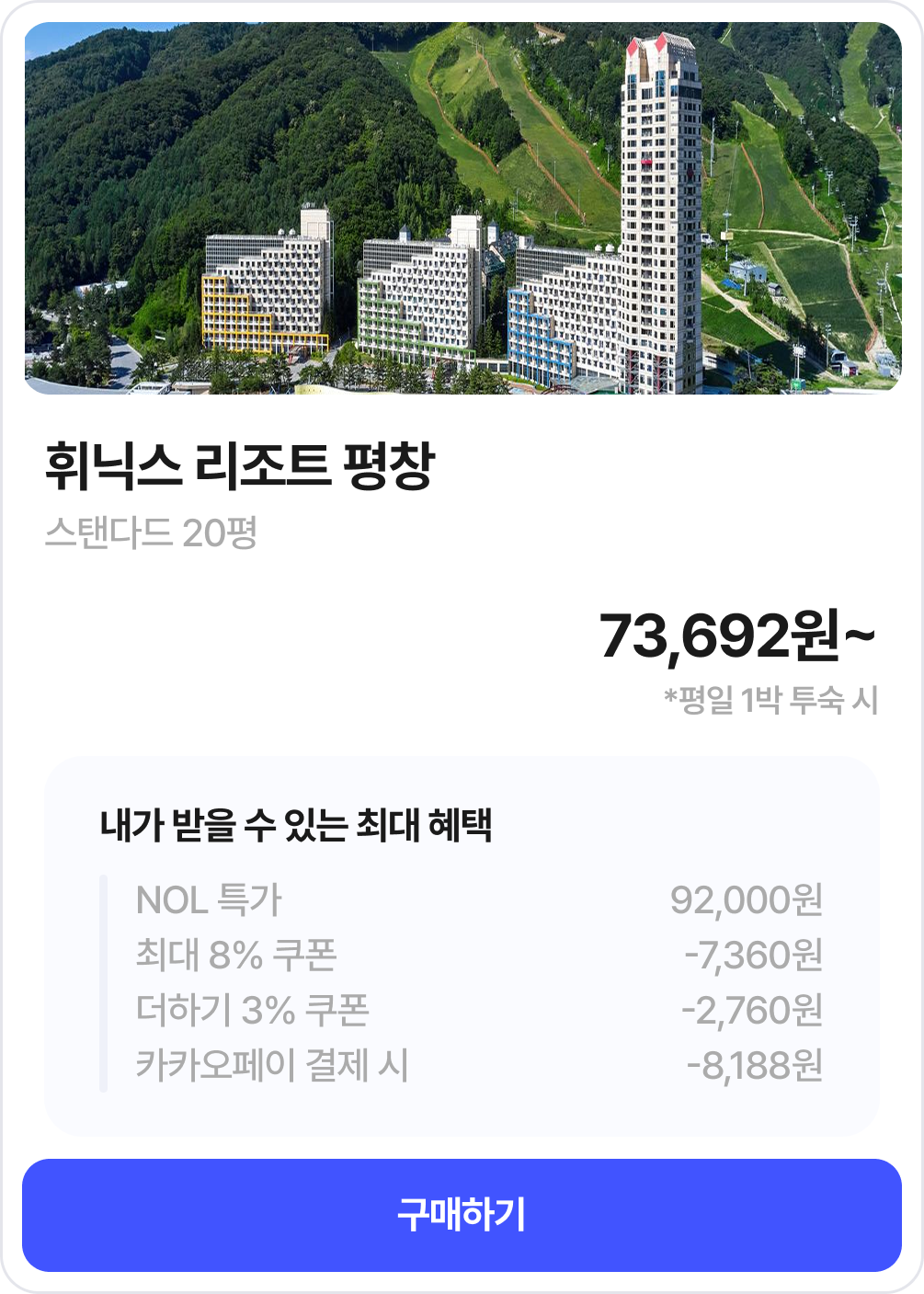Open the 휘닉스 리조트 평창 resort photo
The height and width of the screenshot is (1294, 924).
[462, 209]
